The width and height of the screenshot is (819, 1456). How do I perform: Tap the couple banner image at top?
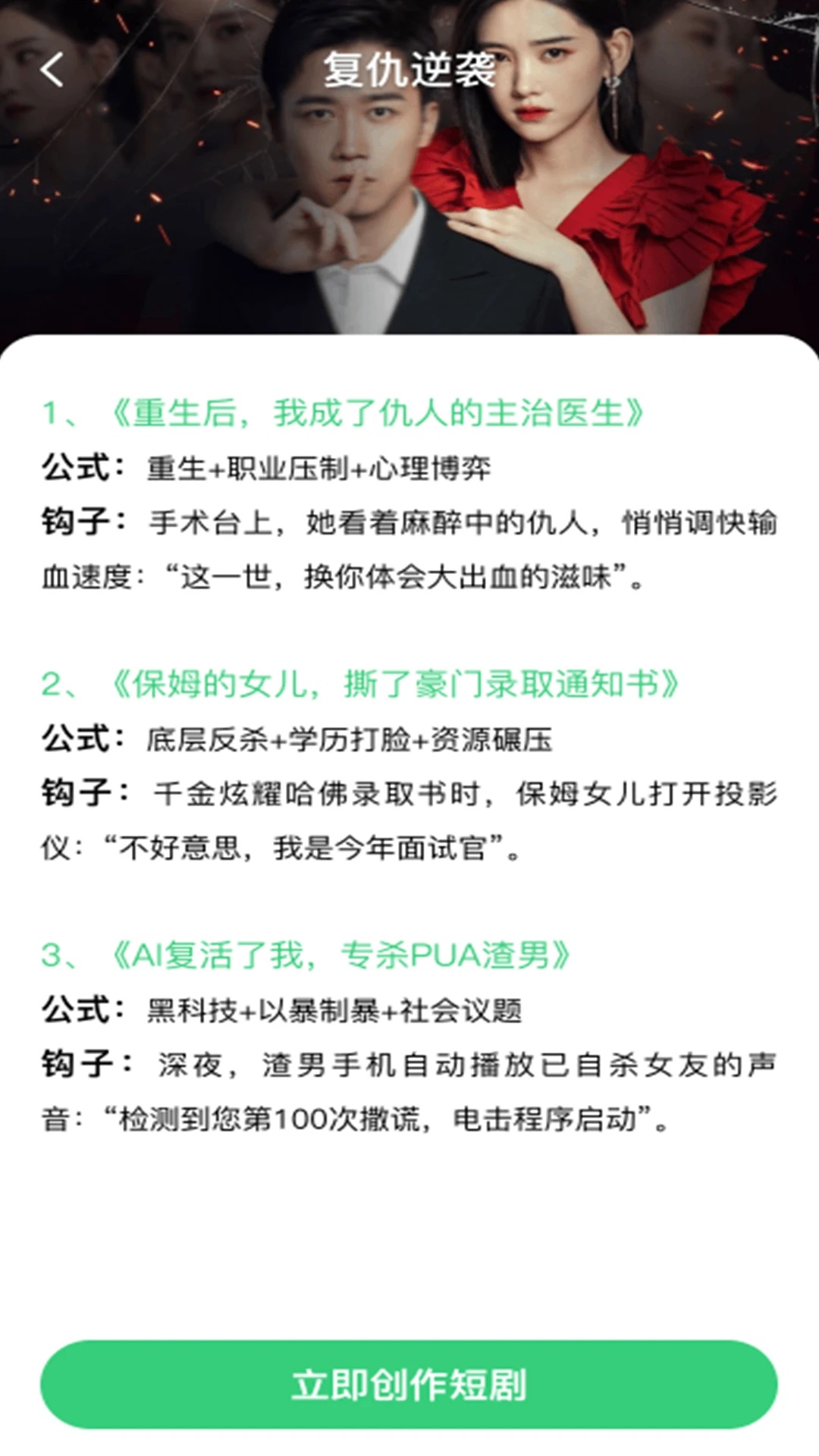click(409, 167)
